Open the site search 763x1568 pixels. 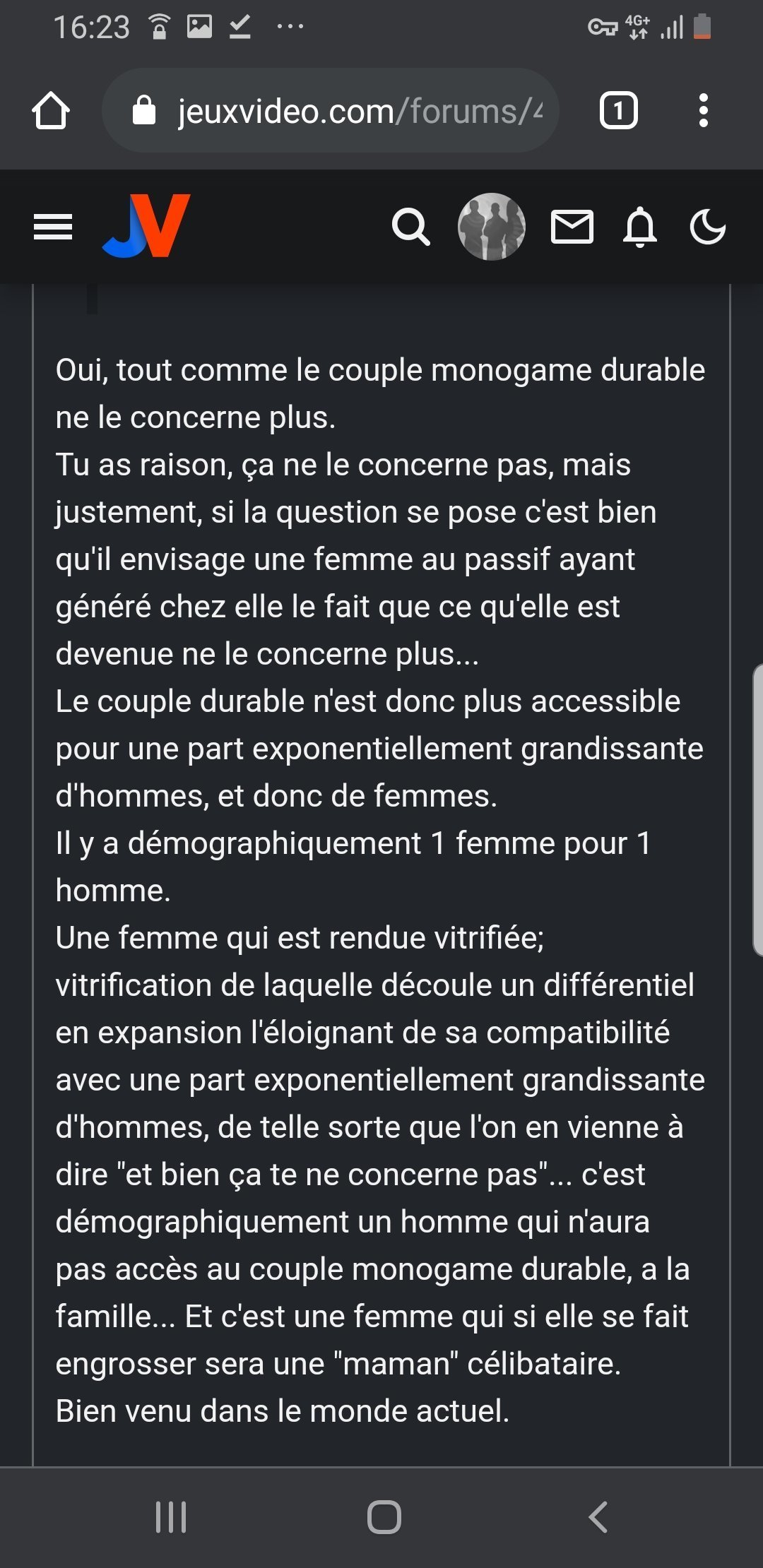[x=411, y=227]
